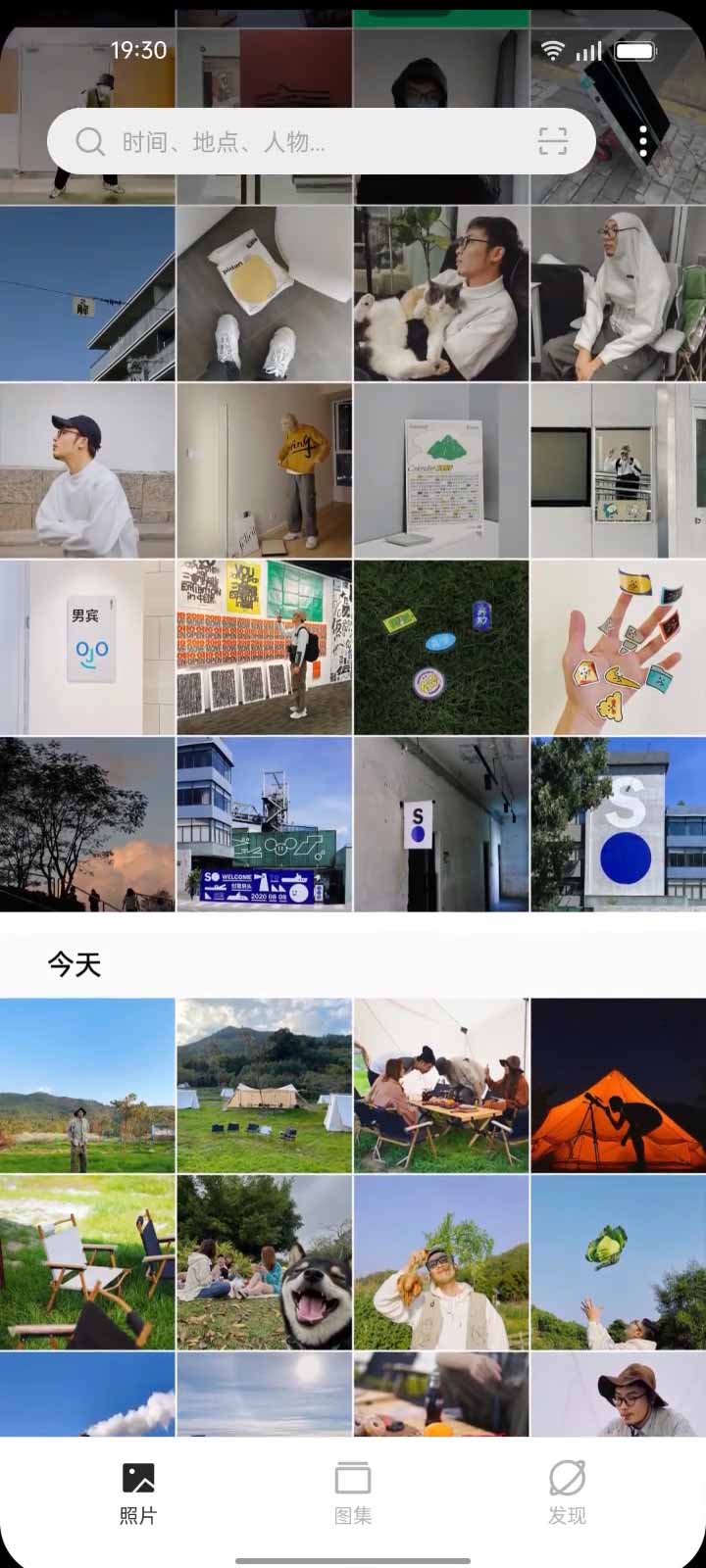Open the scan icon in search bar
Image resolution: width=706 pixels, height=1568 pixels.
pos(553,142)
